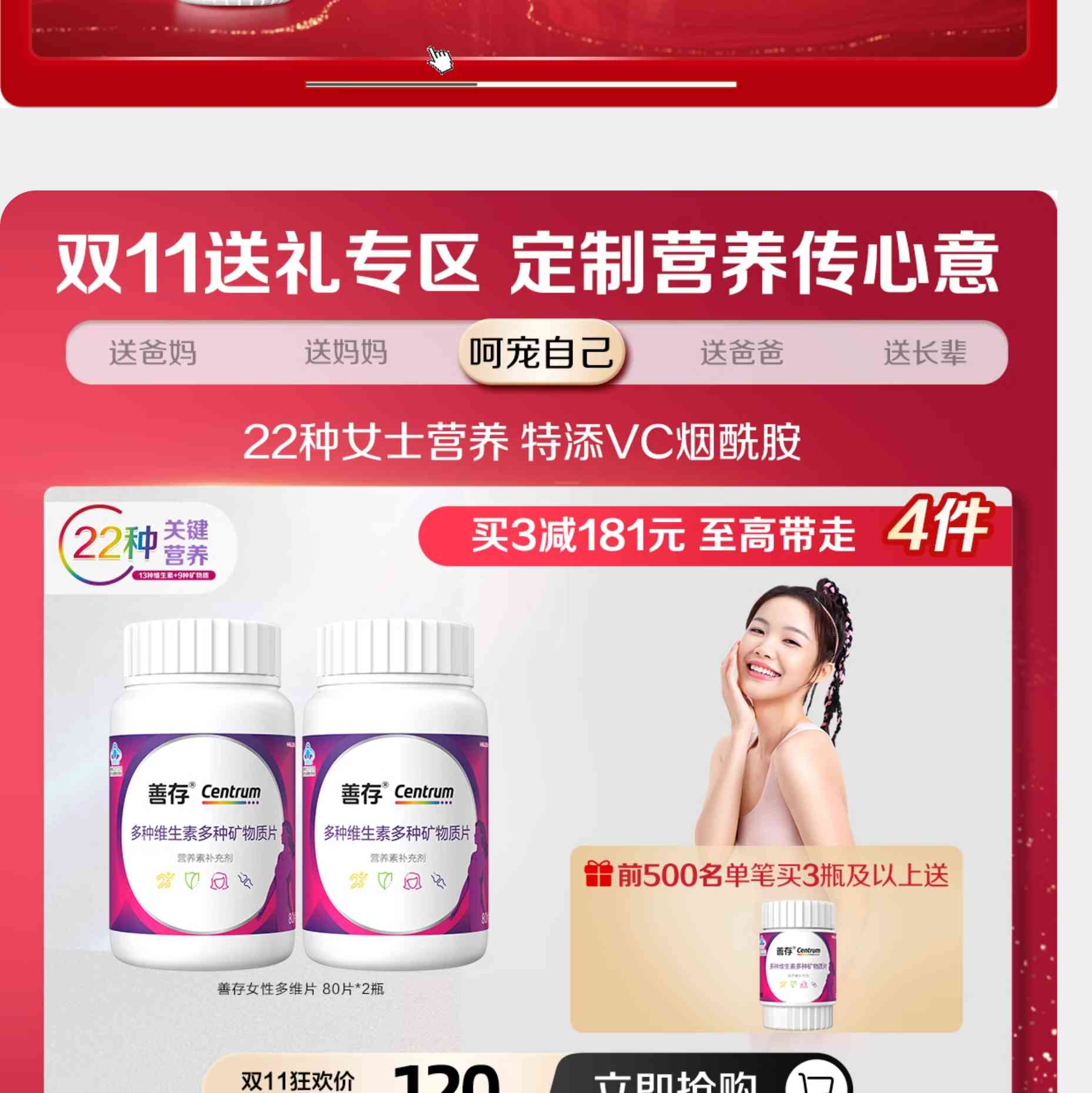Viewport: 1092px width, 1093px height.
Task: Select the 送妈妈 gift tab
Action: [x=346, y=353]
